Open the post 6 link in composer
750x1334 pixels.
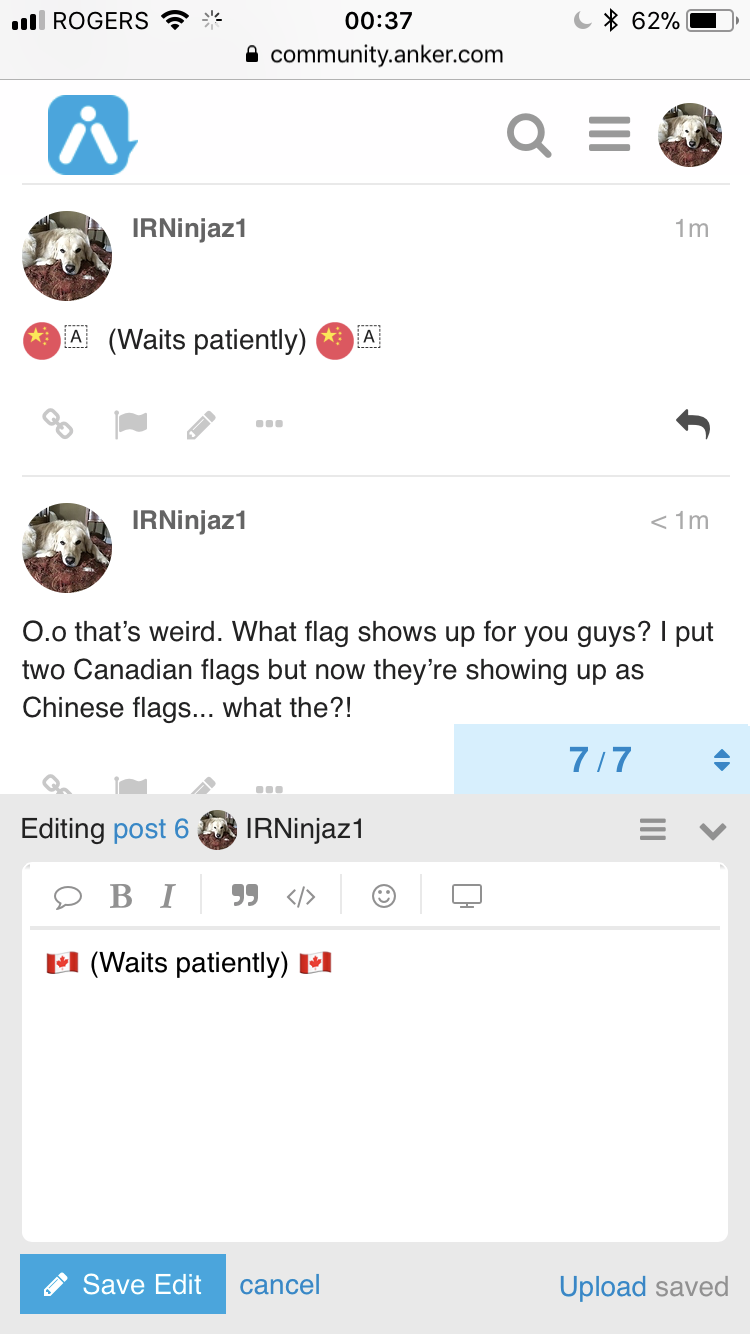click(151, 829)
